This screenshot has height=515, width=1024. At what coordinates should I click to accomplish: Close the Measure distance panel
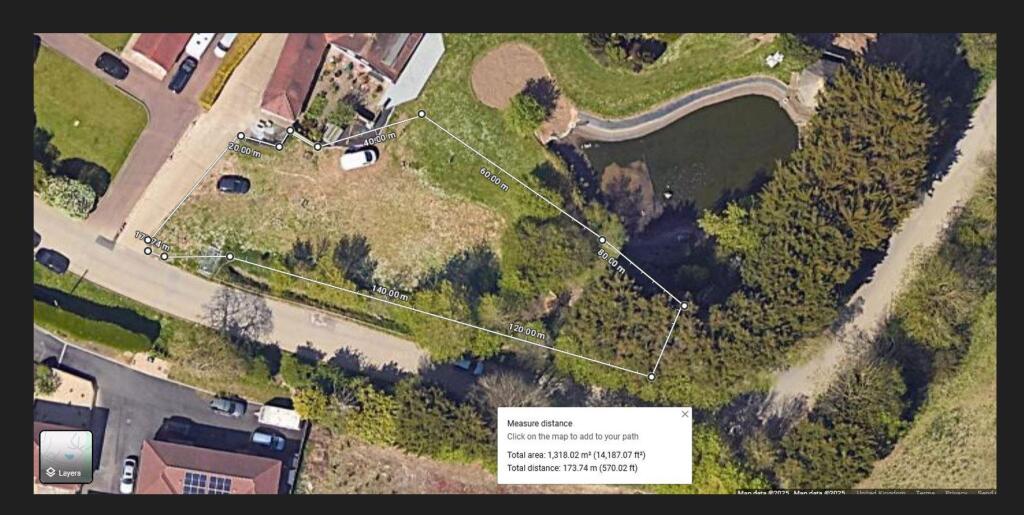click(685, 414)
